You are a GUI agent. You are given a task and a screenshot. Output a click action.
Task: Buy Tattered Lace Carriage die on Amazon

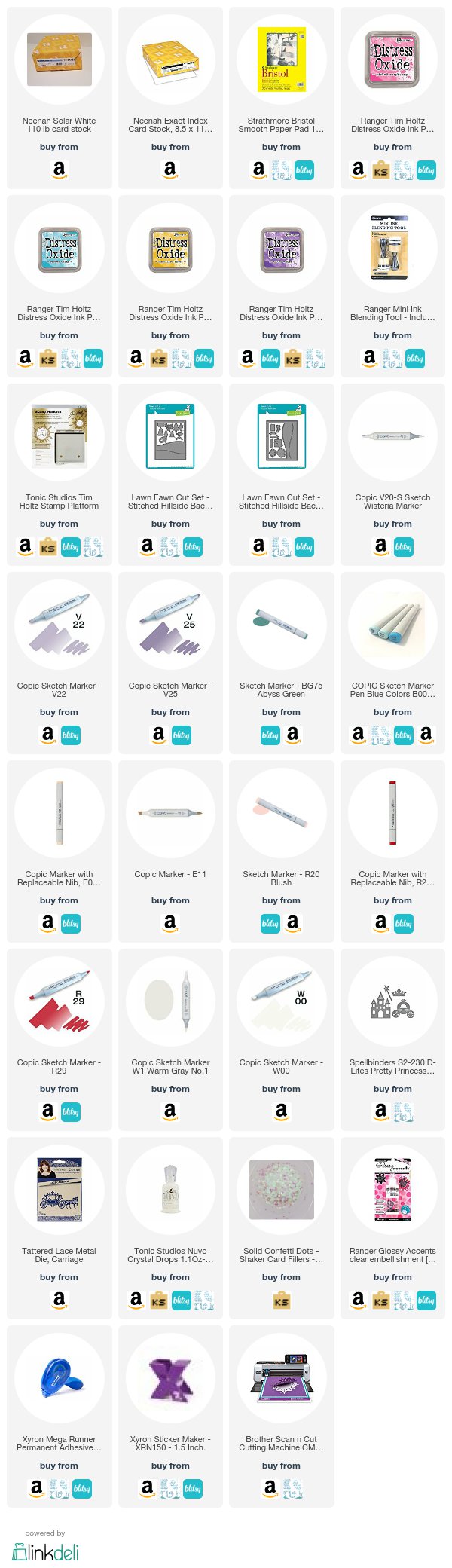[59, 1301]
